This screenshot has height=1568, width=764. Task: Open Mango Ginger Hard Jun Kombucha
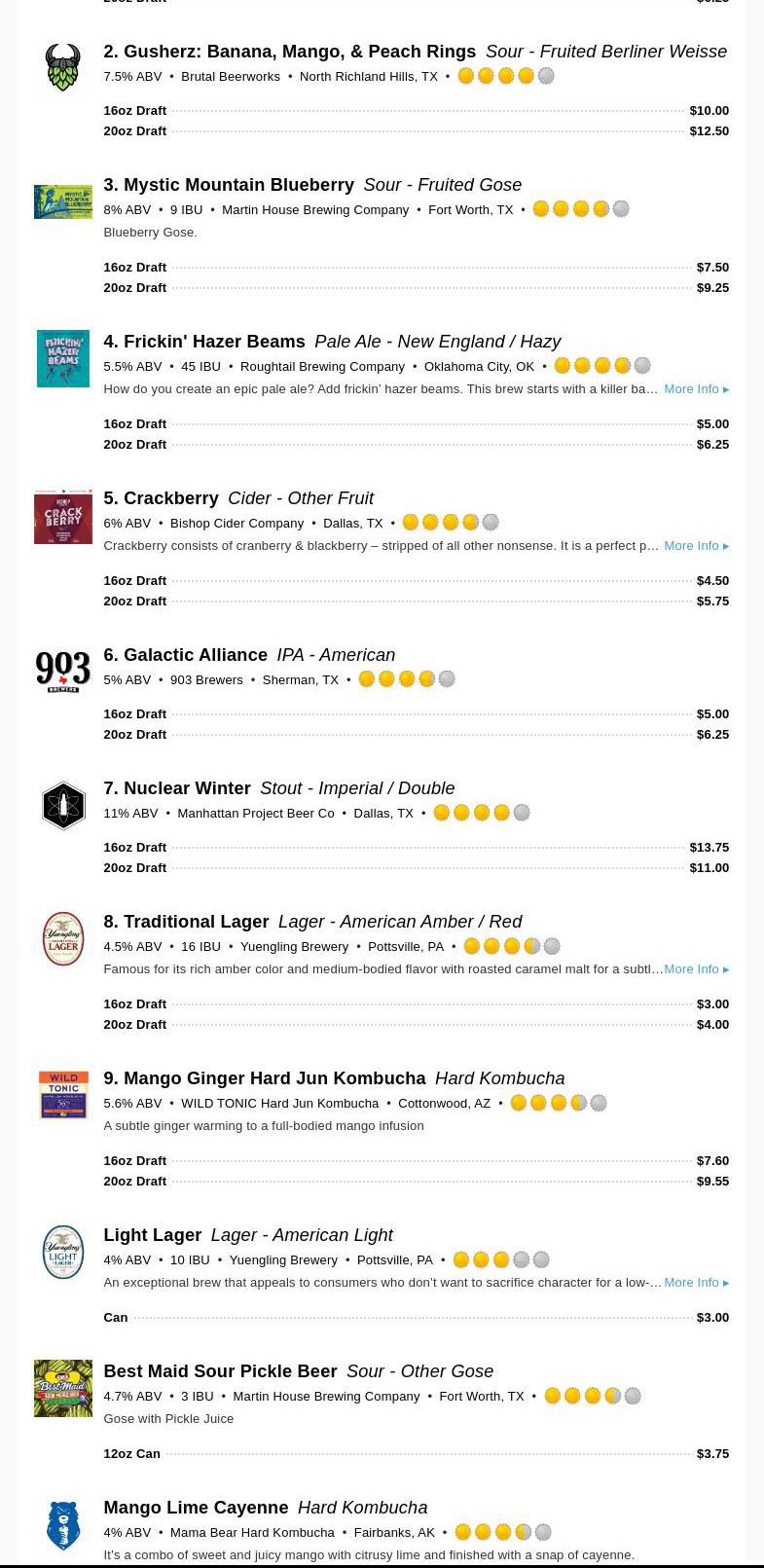click(273, 1078)
